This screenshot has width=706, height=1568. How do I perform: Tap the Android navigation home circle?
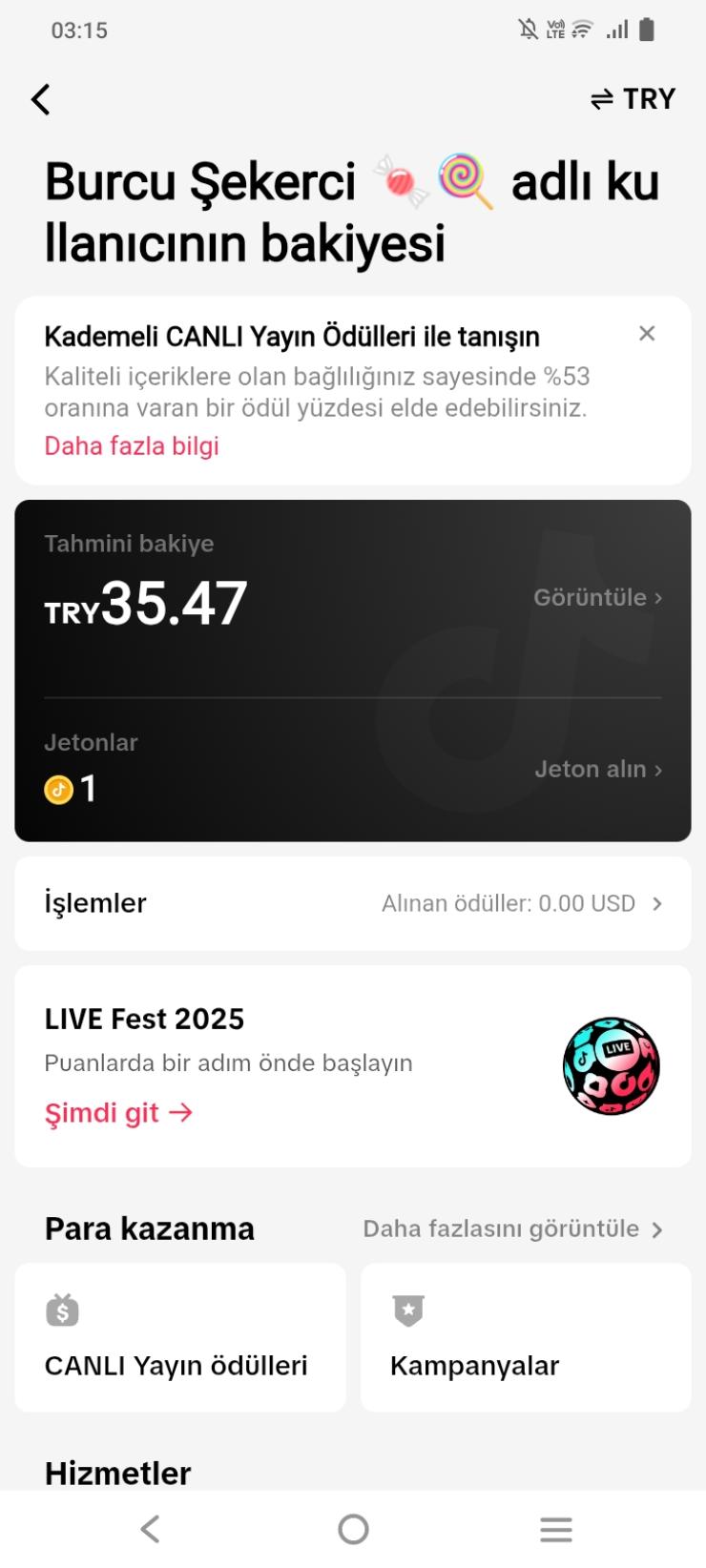[x=353, y=1529]
